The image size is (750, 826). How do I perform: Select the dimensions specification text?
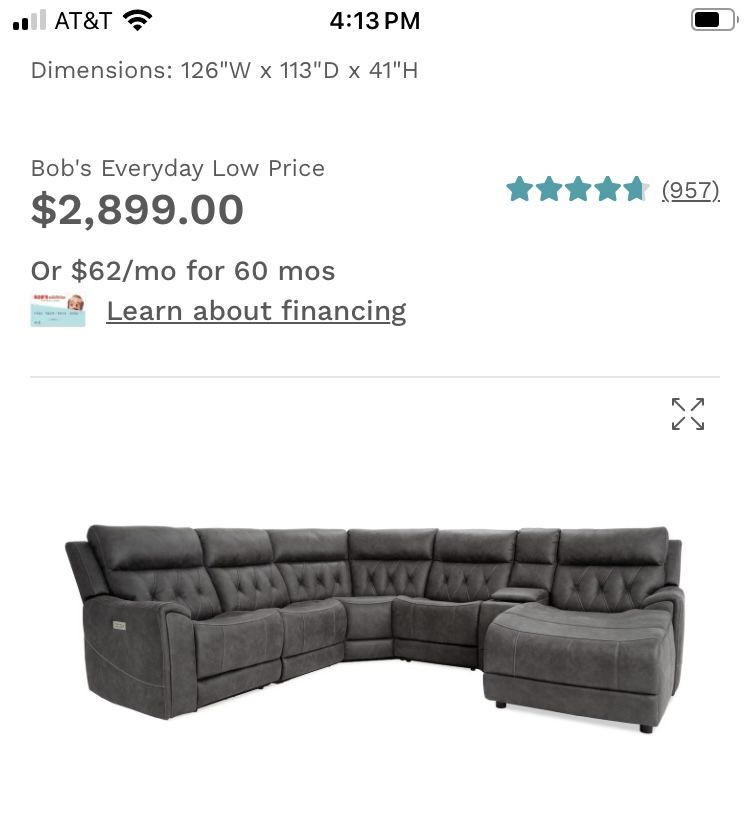point(224,70)
